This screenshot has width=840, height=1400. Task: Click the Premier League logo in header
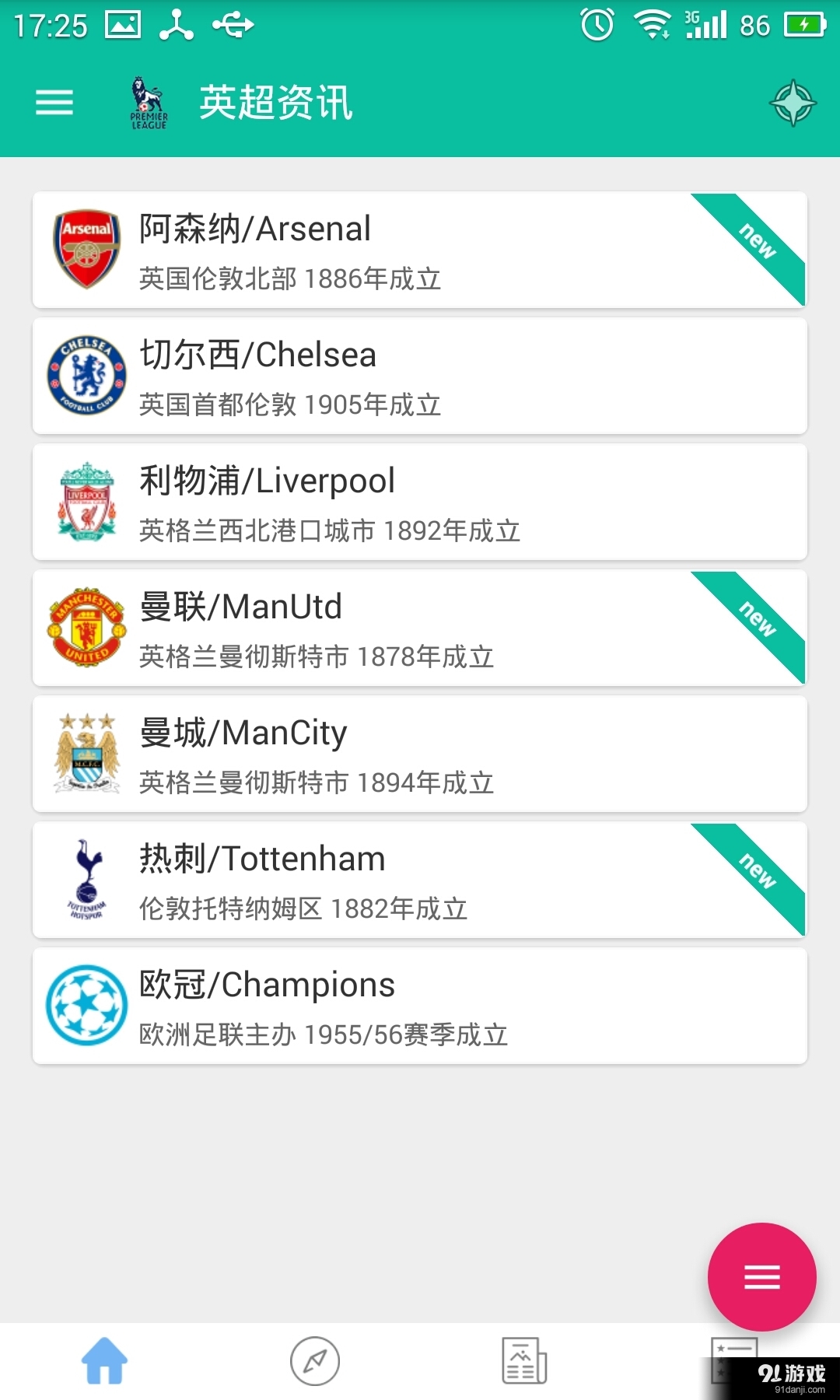[146, 102]
